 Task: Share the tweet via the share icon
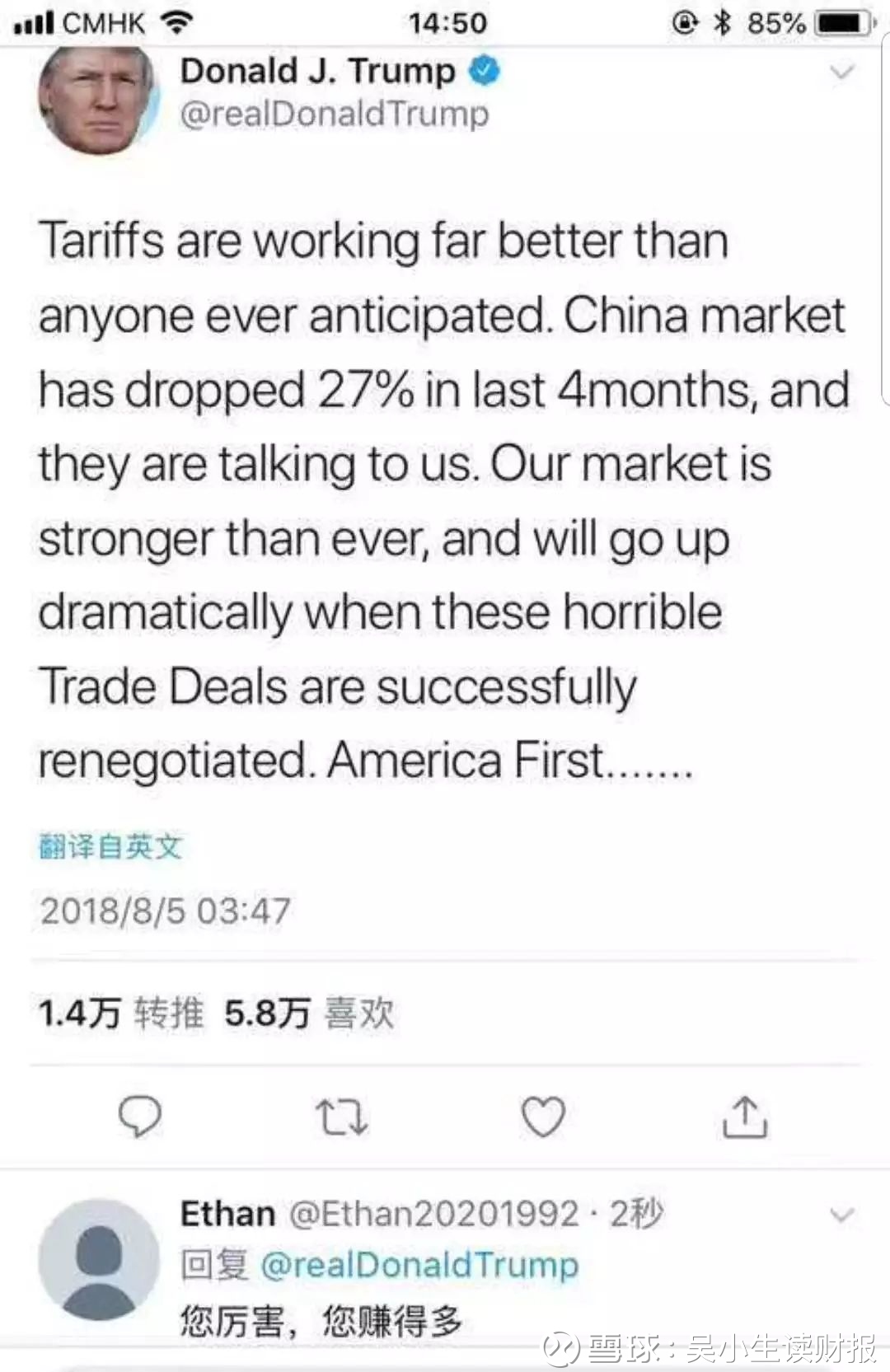click(745, 1117)
